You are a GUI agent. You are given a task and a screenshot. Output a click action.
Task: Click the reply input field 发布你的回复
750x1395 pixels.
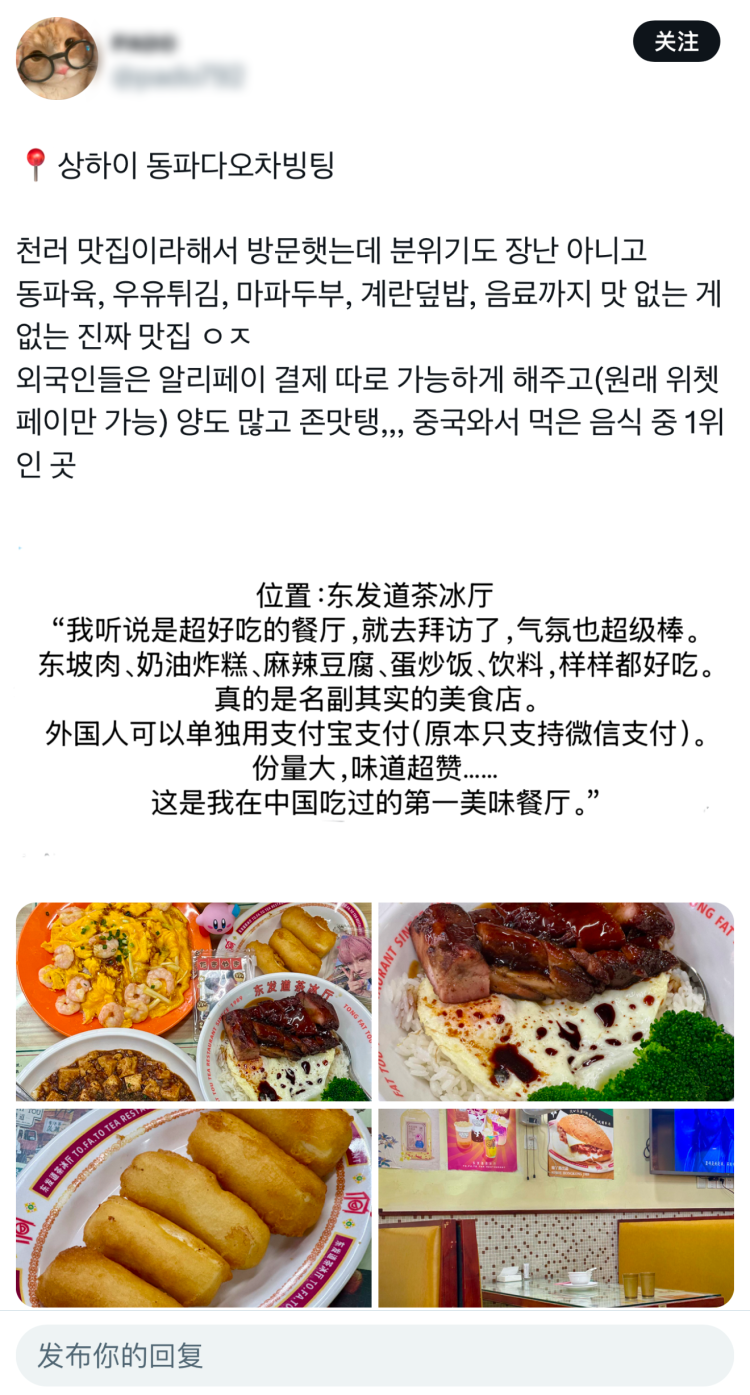[x=375, y=1357]
